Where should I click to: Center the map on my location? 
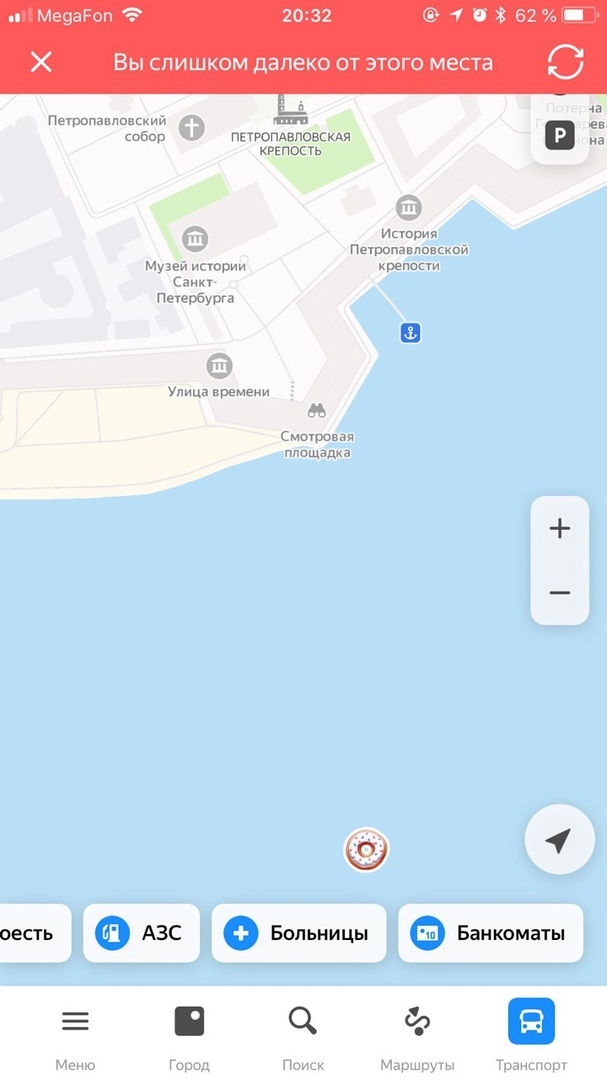pyautogui.click(x=559, y=840)
